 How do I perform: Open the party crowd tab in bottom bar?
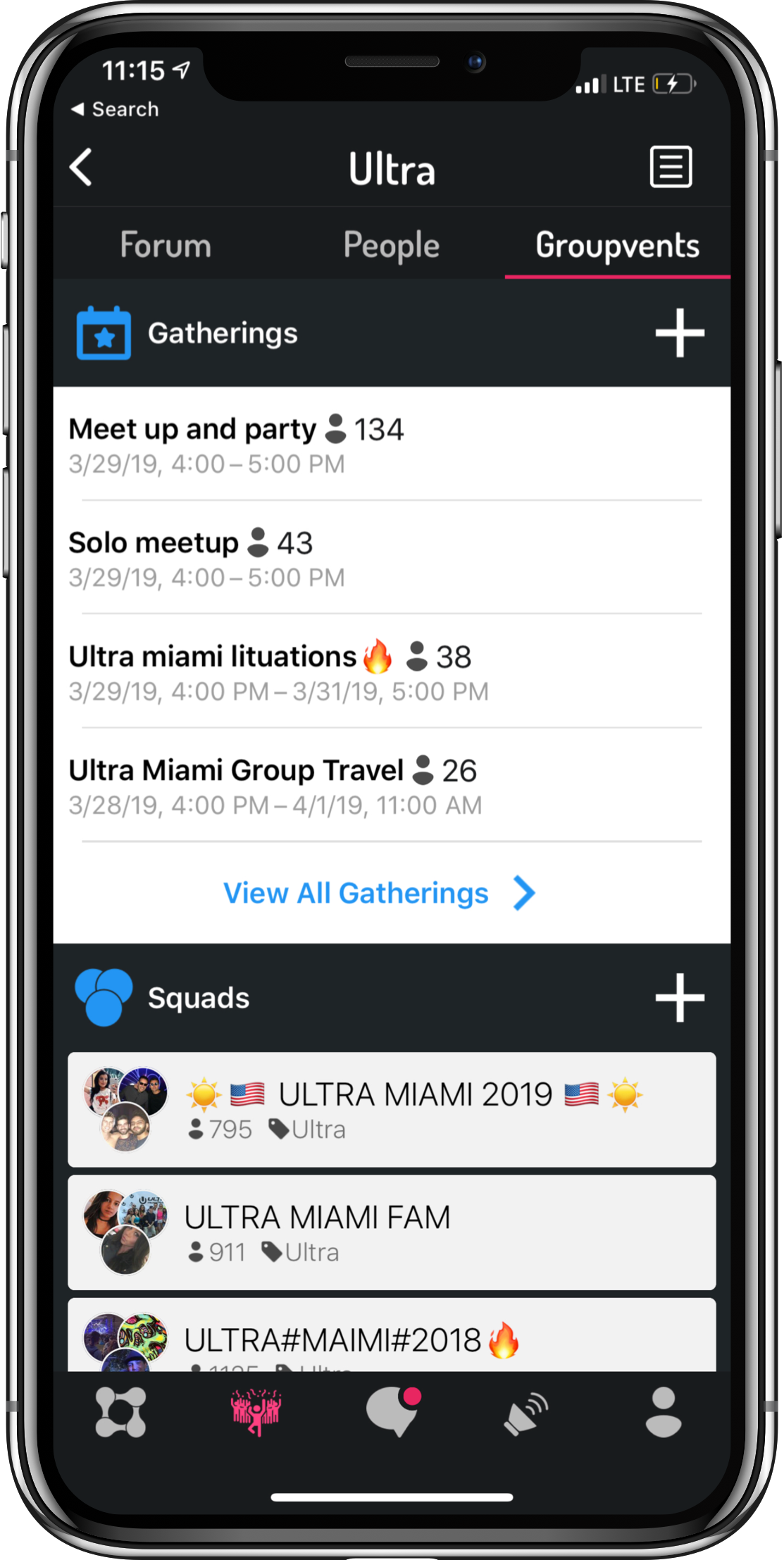pyautogui.click(x=256, y=1412)
